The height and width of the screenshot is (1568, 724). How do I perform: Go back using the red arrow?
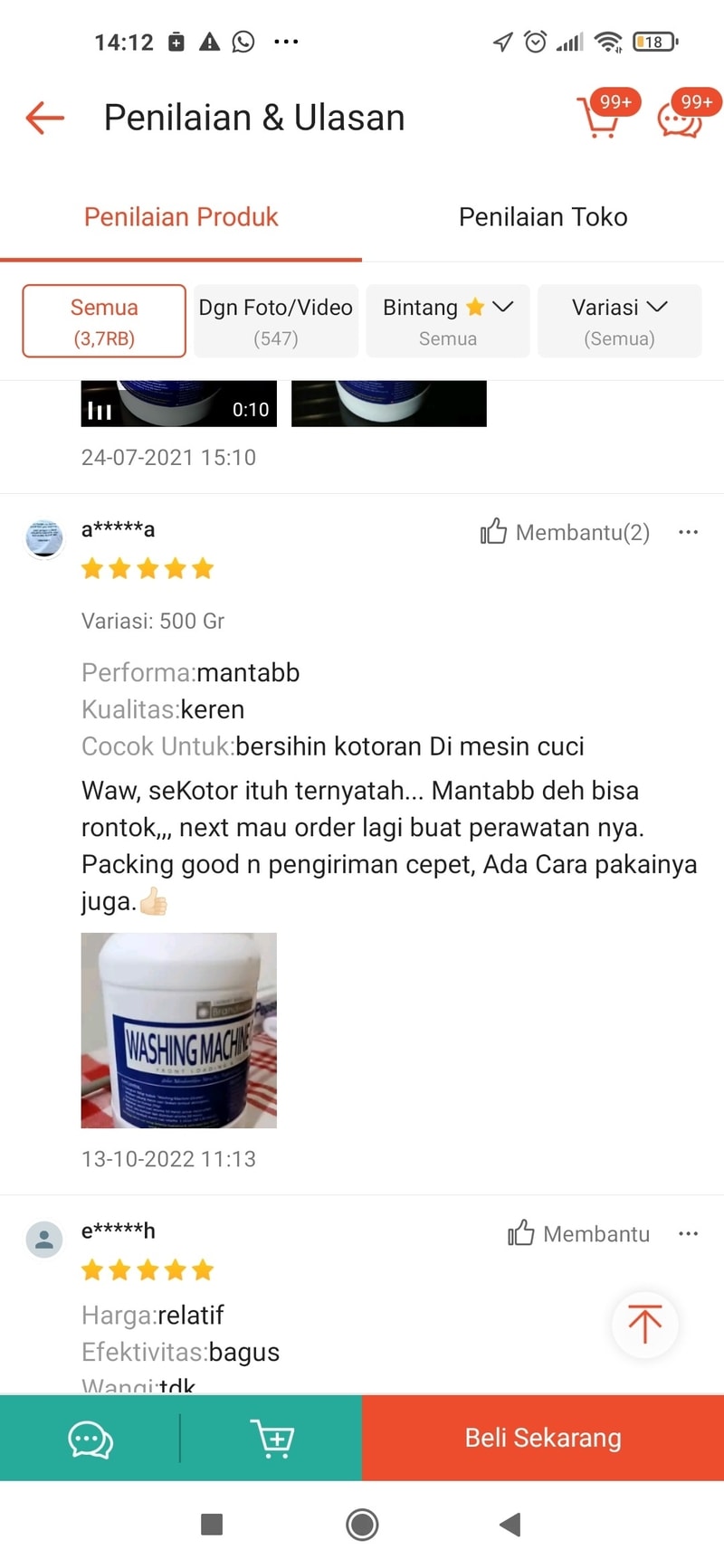44,118
